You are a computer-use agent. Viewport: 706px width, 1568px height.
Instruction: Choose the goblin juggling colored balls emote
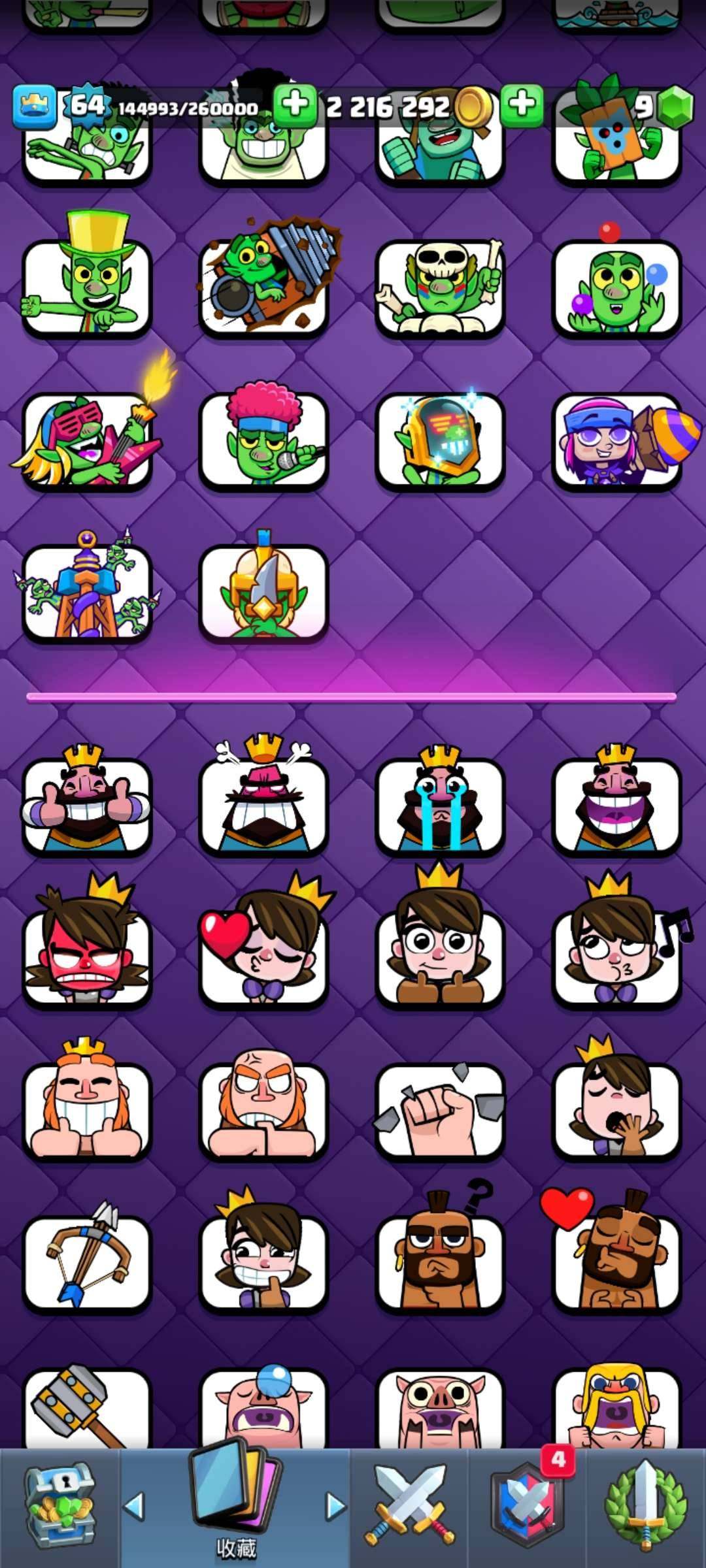coord(616,287)
